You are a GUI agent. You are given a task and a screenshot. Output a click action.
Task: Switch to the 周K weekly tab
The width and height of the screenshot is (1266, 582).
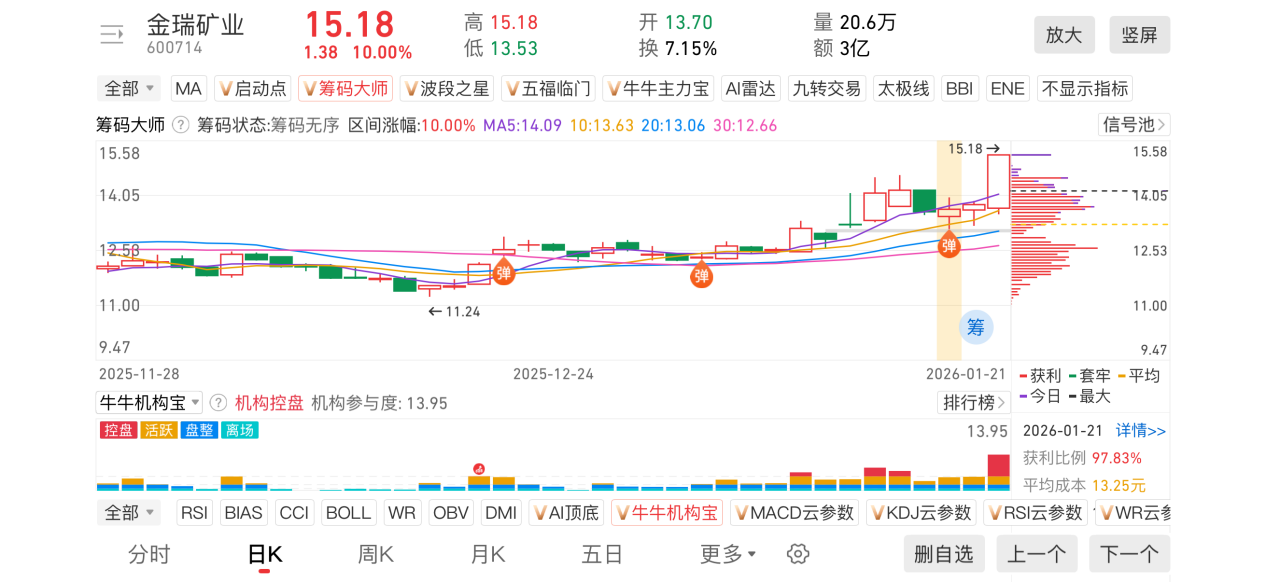(x=376, y=554)
